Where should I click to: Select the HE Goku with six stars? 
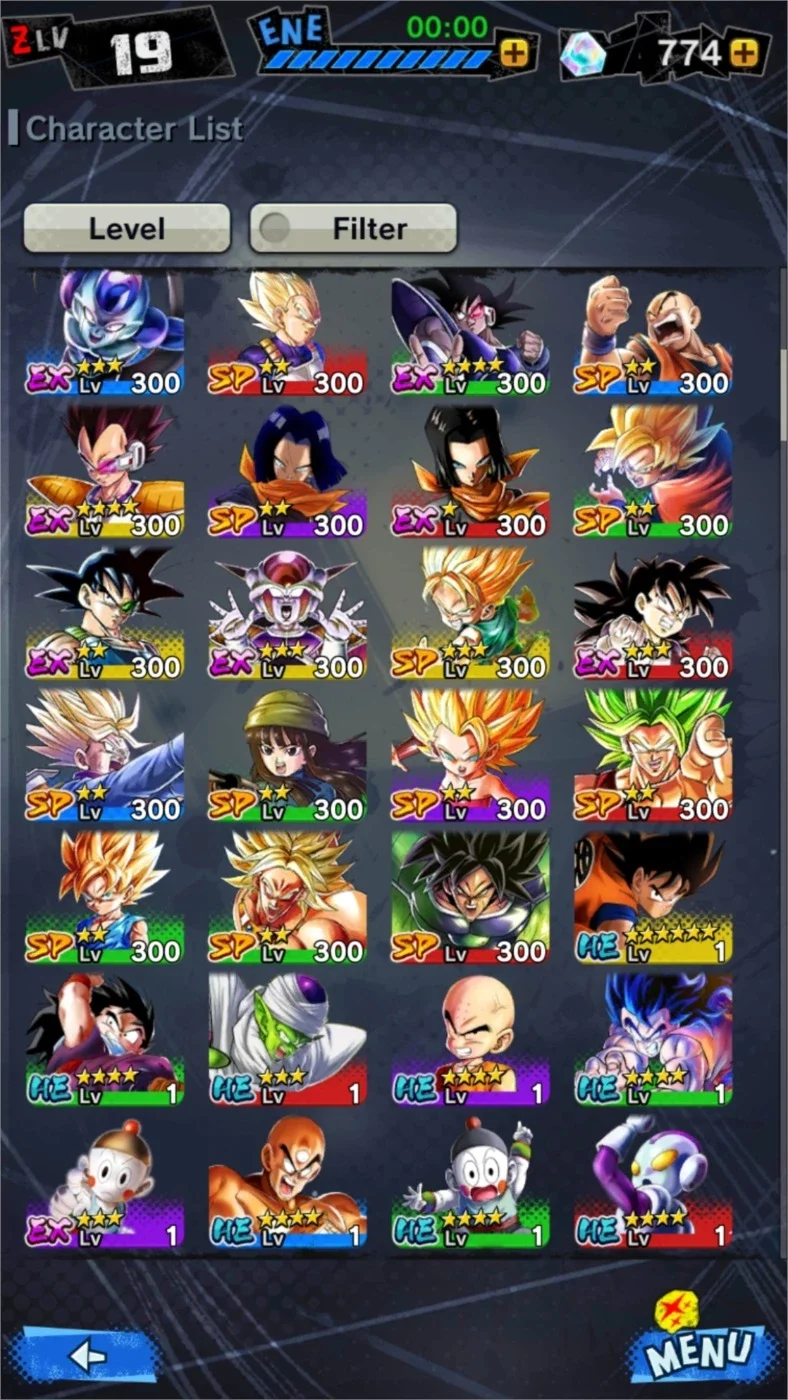[653, 898]
